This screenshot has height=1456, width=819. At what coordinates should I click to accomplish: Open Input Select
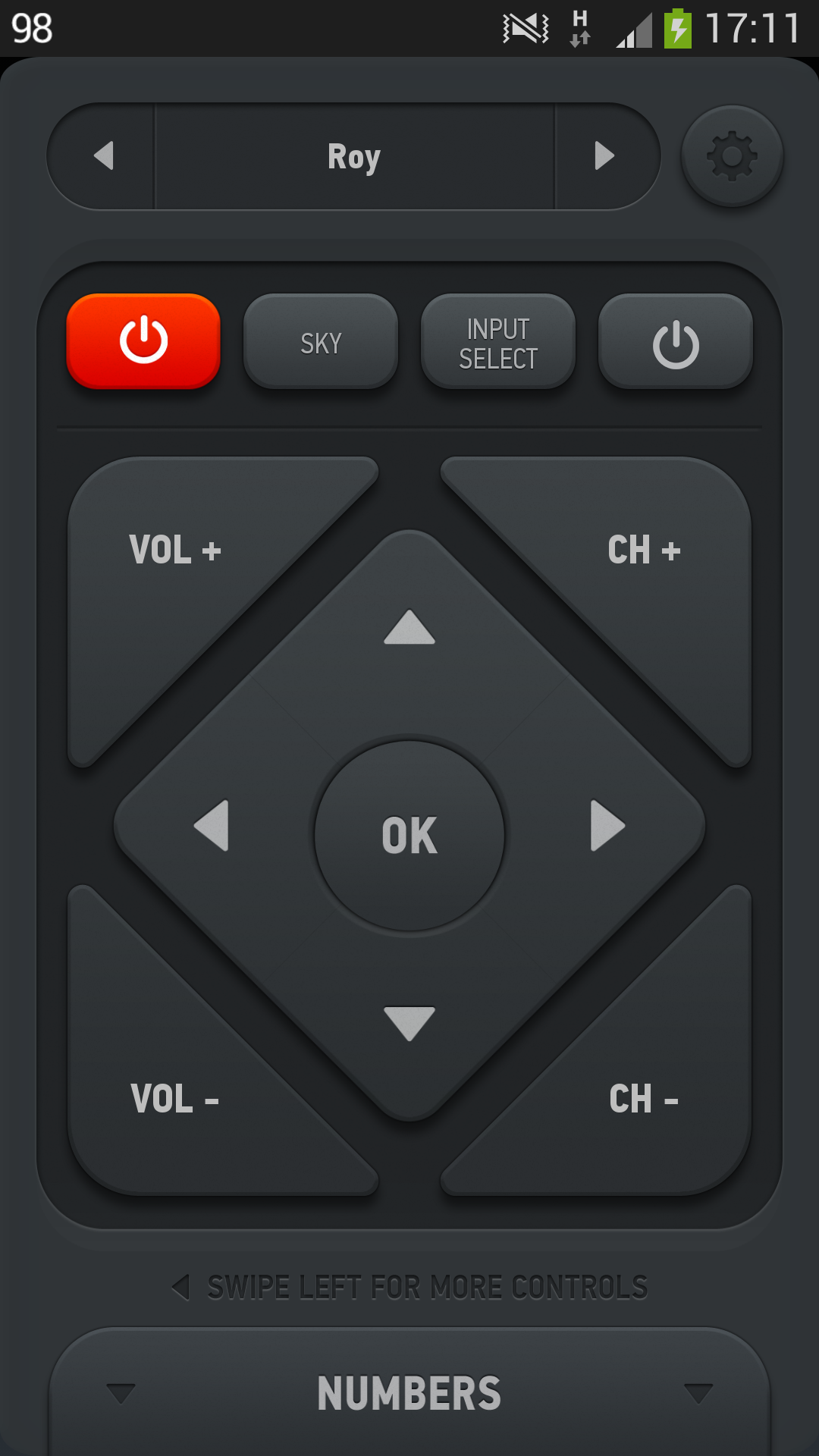click(498, 343)
